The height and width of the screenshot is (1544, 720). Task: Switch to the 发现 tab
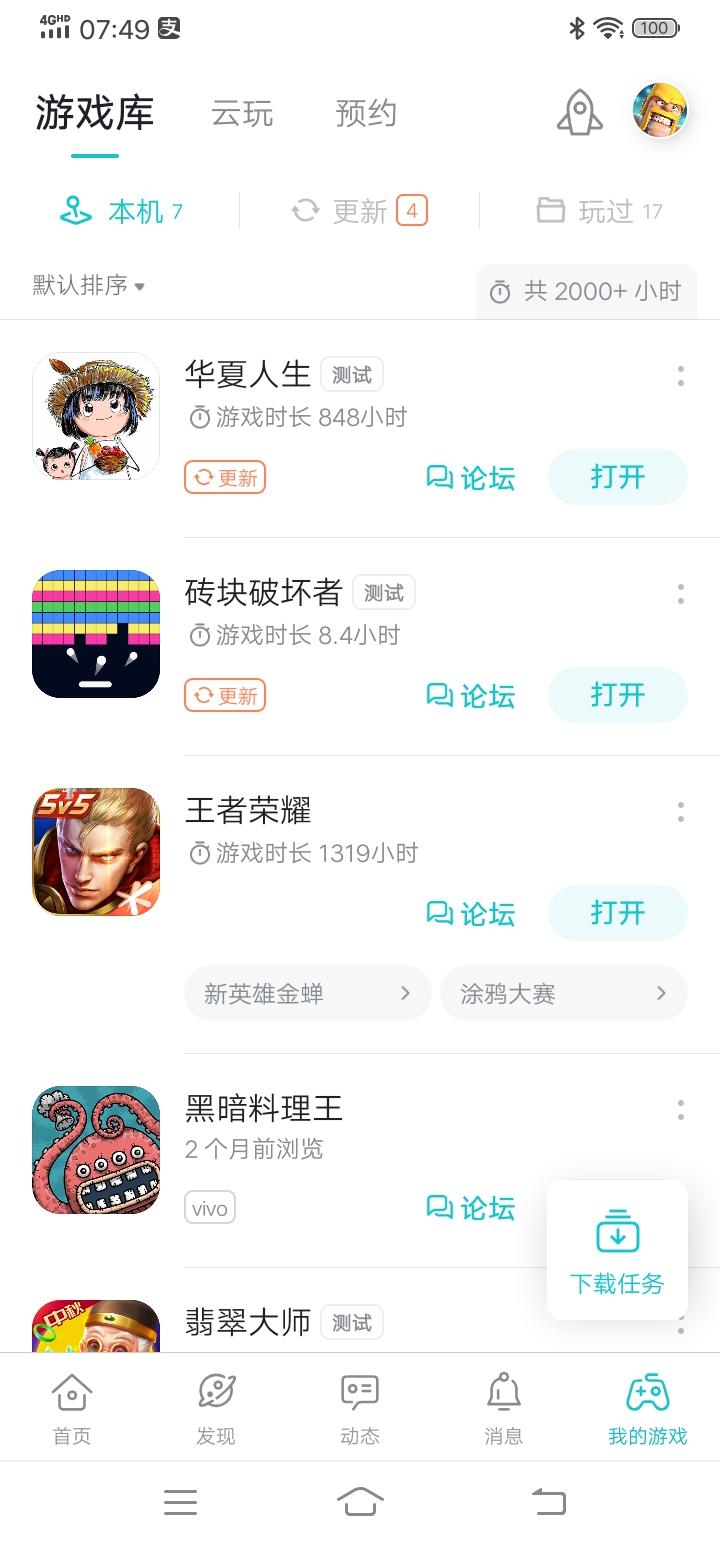(216, 1408)
